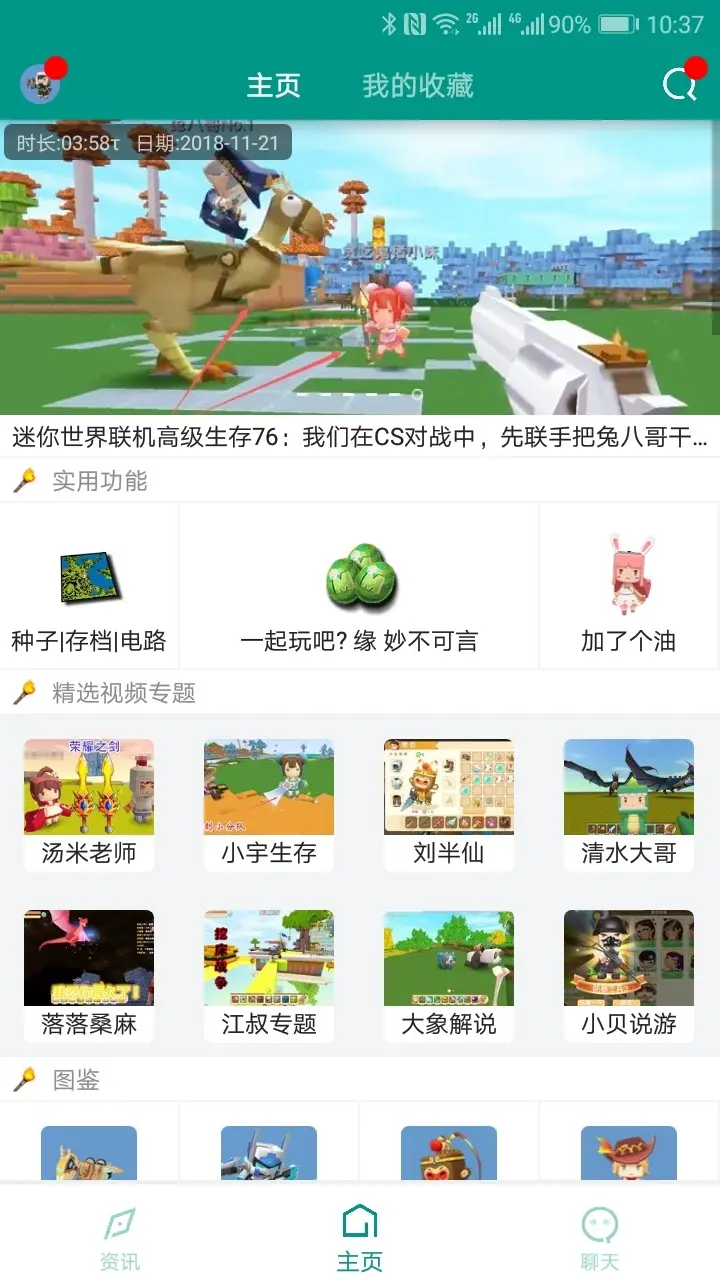This screenshot has height=1280, width=720.
Task: Open the search icon
Action: [x=680, y=85]
